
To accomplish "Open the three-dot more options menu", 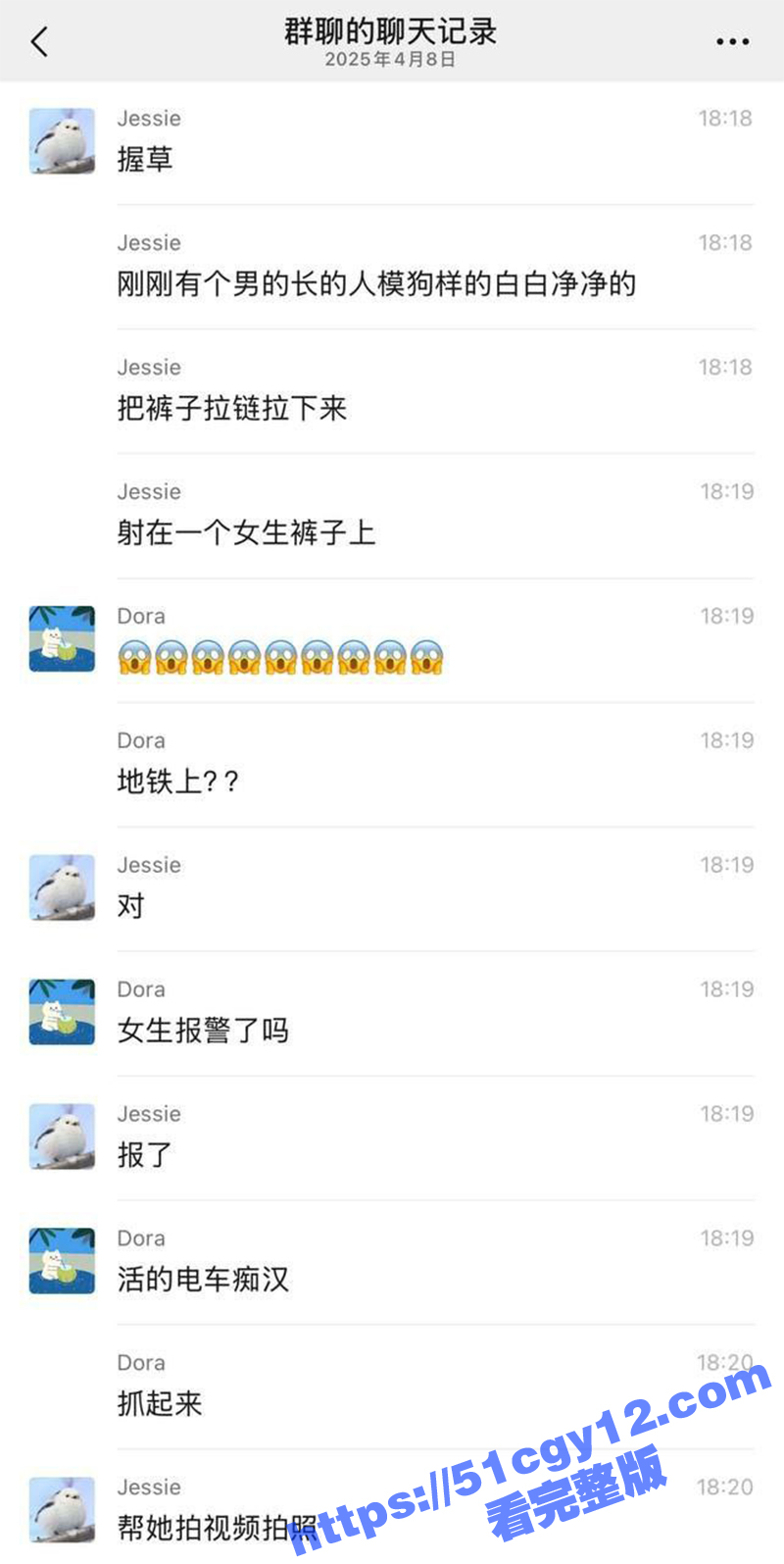I will tap(733, 41).
